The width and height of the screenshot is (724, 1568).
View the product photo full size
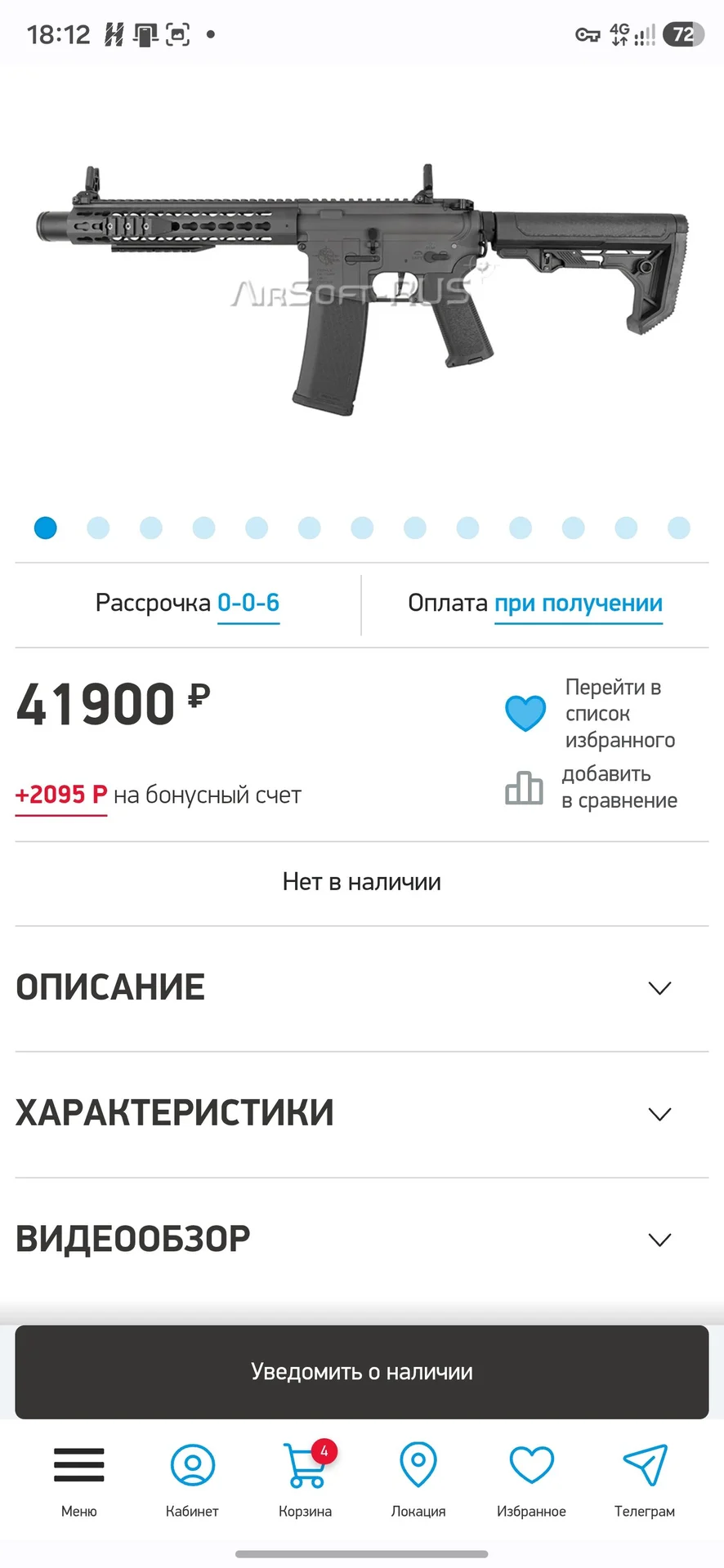(362, 290)
